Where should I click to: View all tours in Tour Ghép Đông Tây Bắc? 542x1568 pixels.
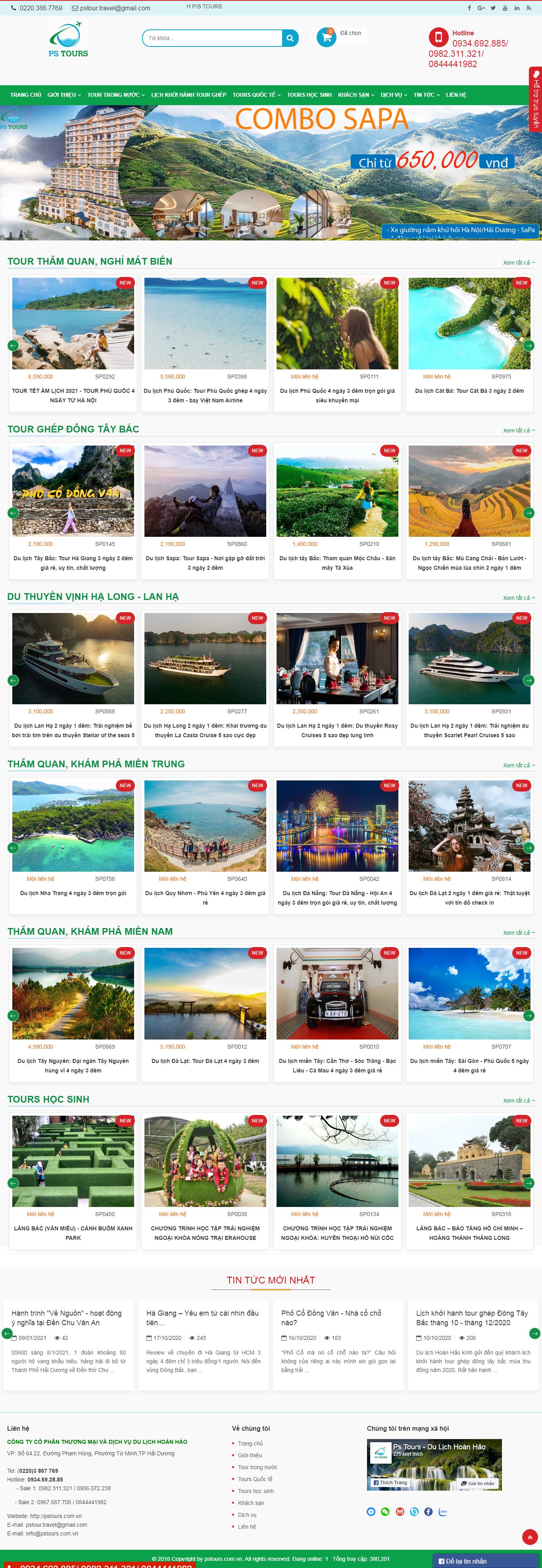tap(518, 430)
